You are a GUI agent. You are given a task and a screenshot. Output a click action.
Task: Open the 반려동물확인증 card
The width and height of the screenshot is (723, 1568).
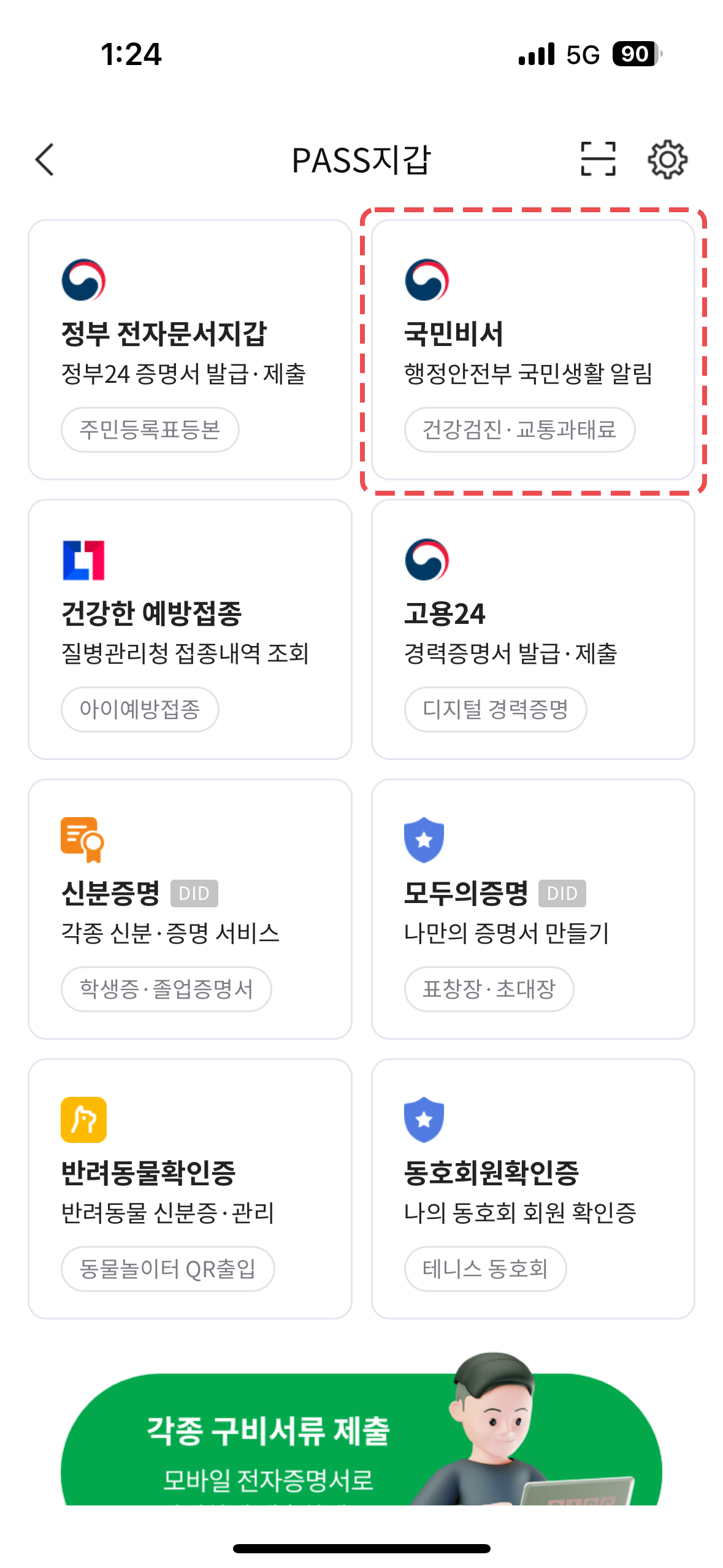(190, 1189)
